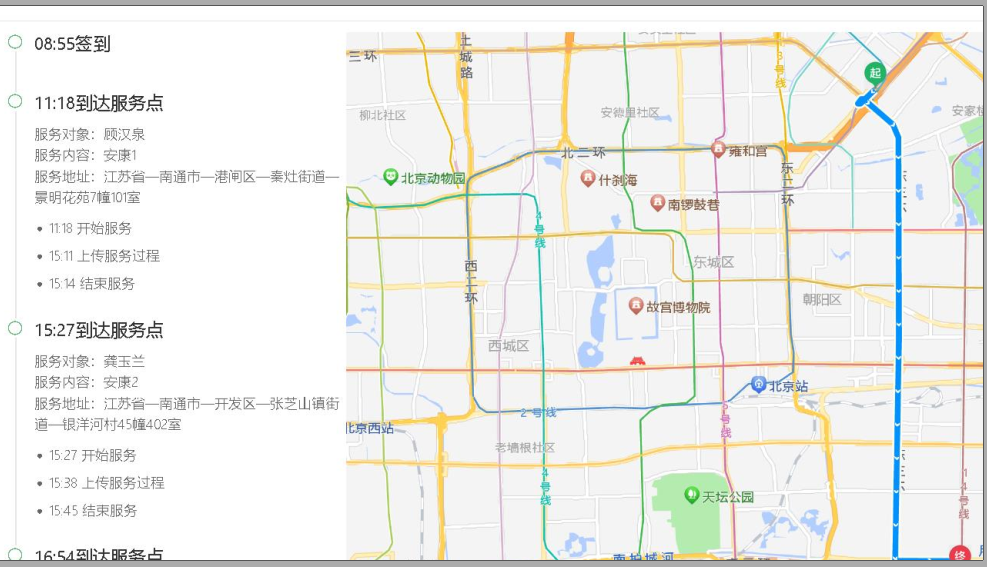The height and width of the screenshot is (567, 987).
Task: Open the 天坛公园 point on the map
Action: click(x=691, y=495)
